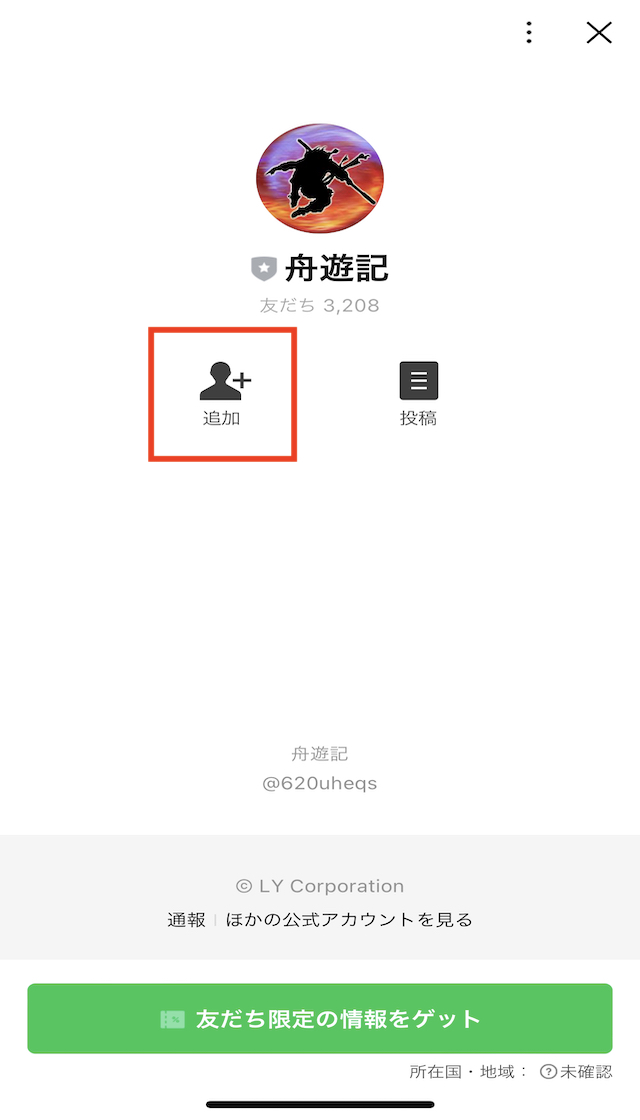640x1120 pixels.
Task: Add 舟遊記 as a friend
Action: 223,394
